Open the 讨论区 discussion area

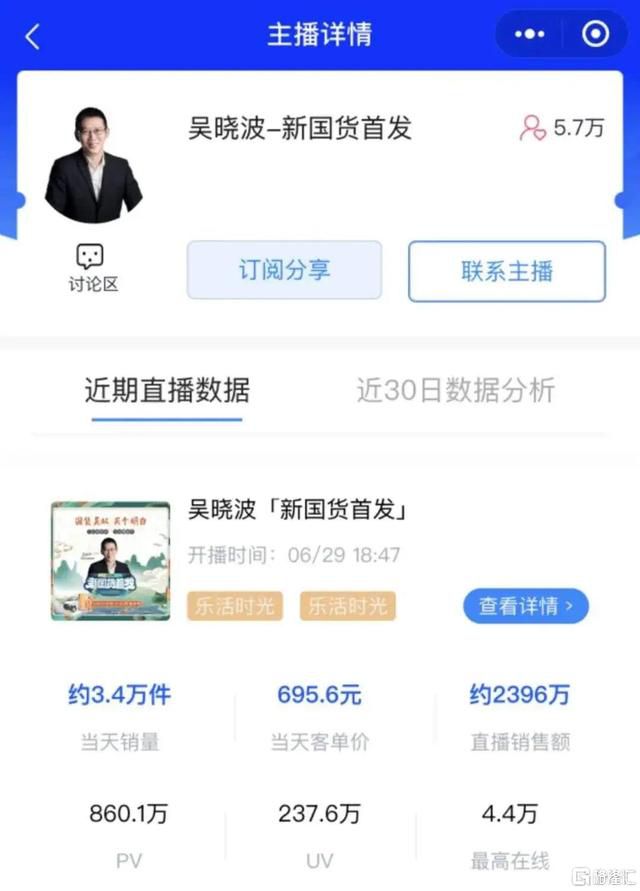pos(92,268)
